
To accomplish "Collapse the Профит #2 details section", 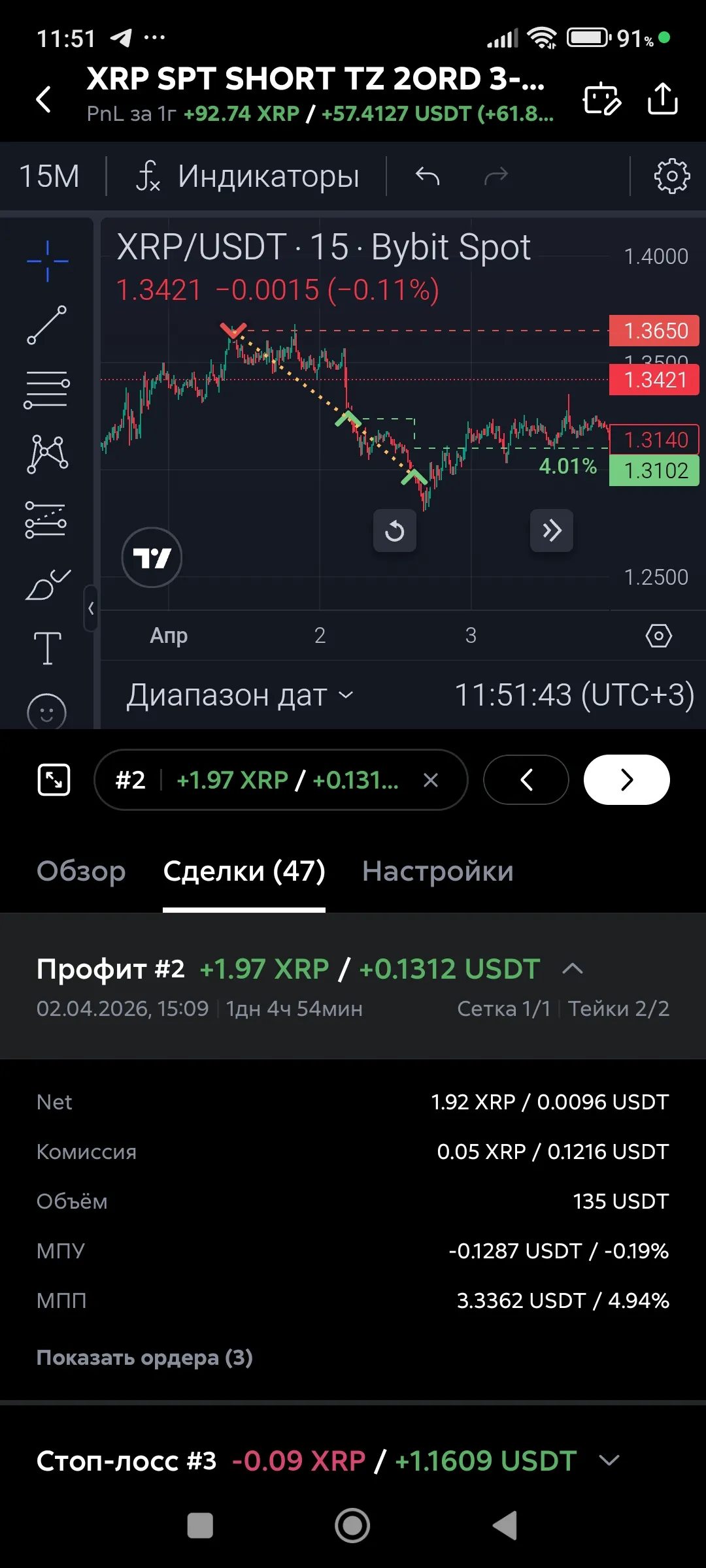I will tap(573, 969).
